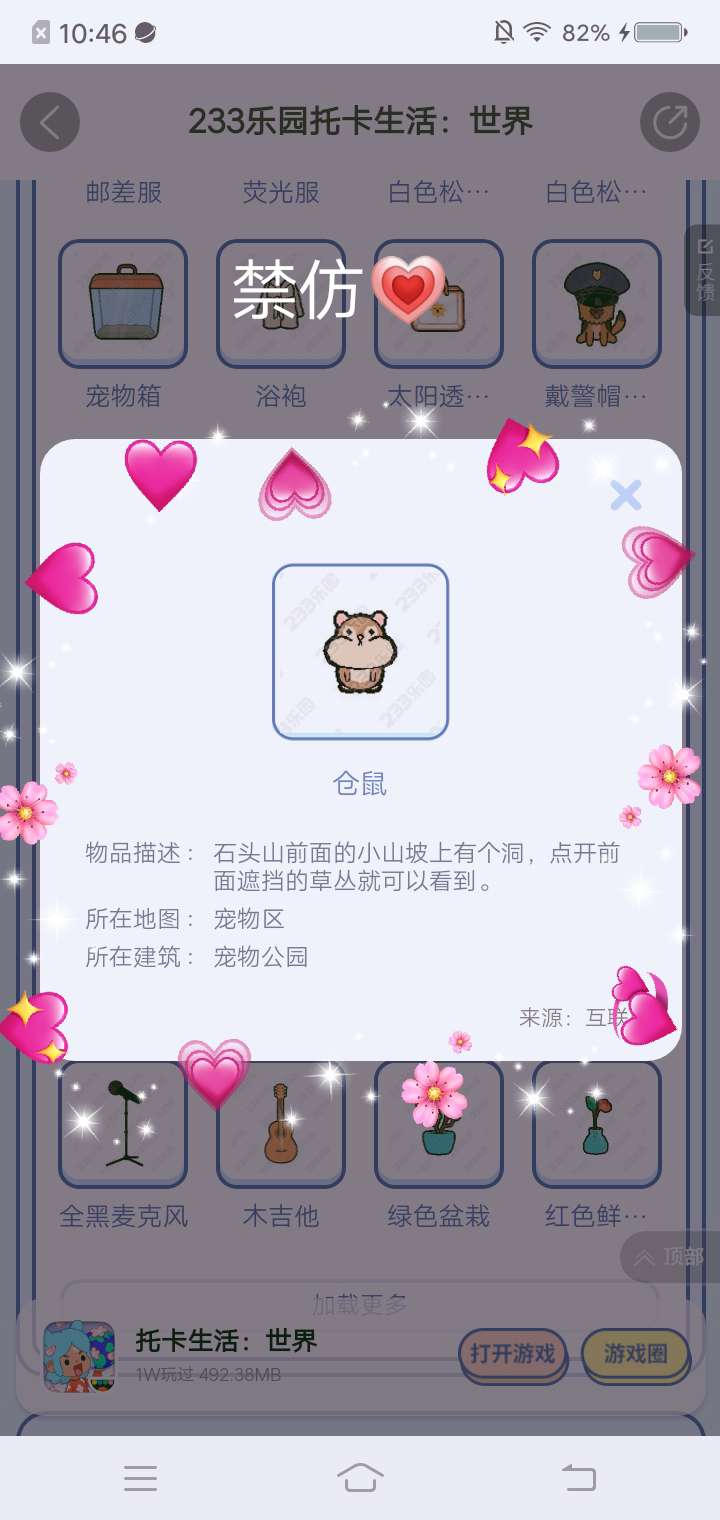
Task: Jump to top with 顶部 button
Action: (670, 1257)
